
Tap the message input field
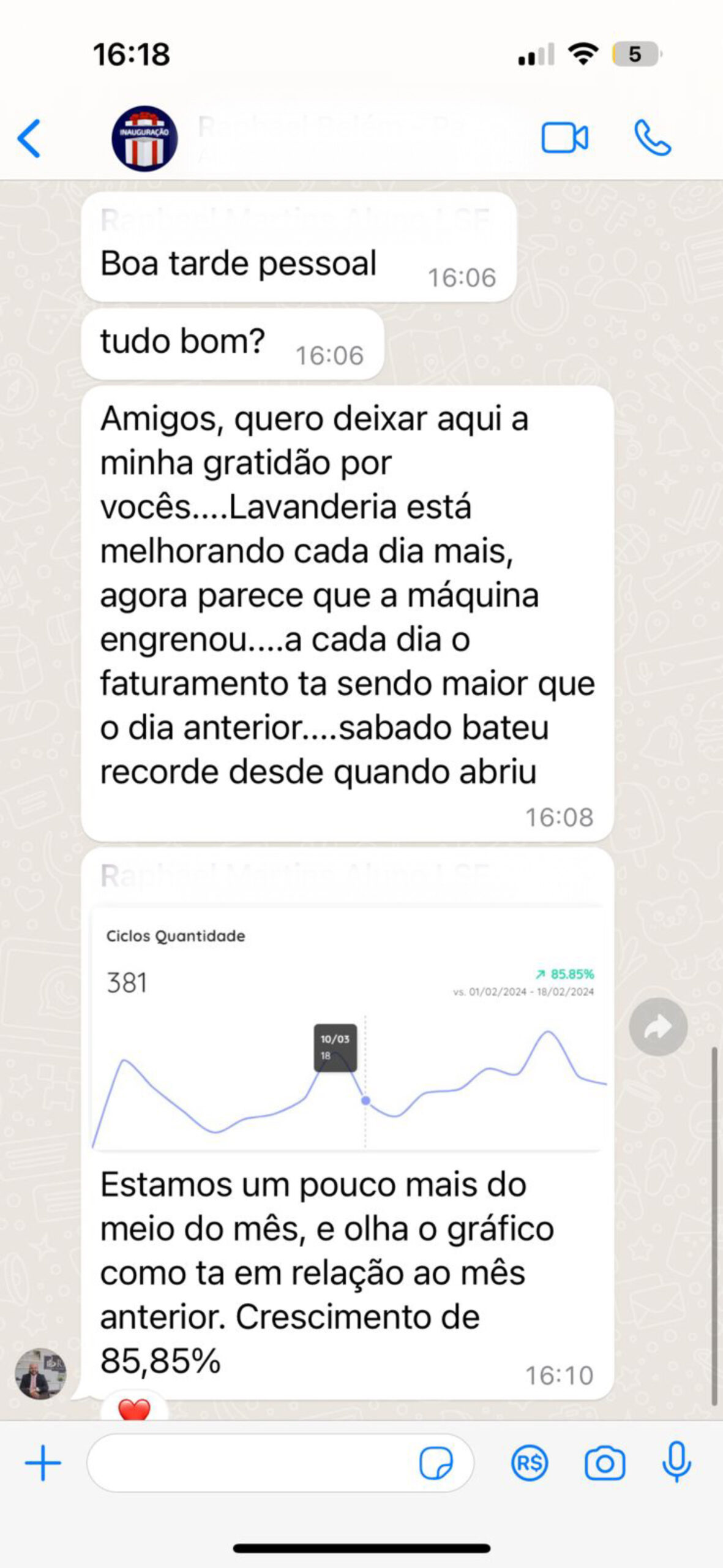251,1463
